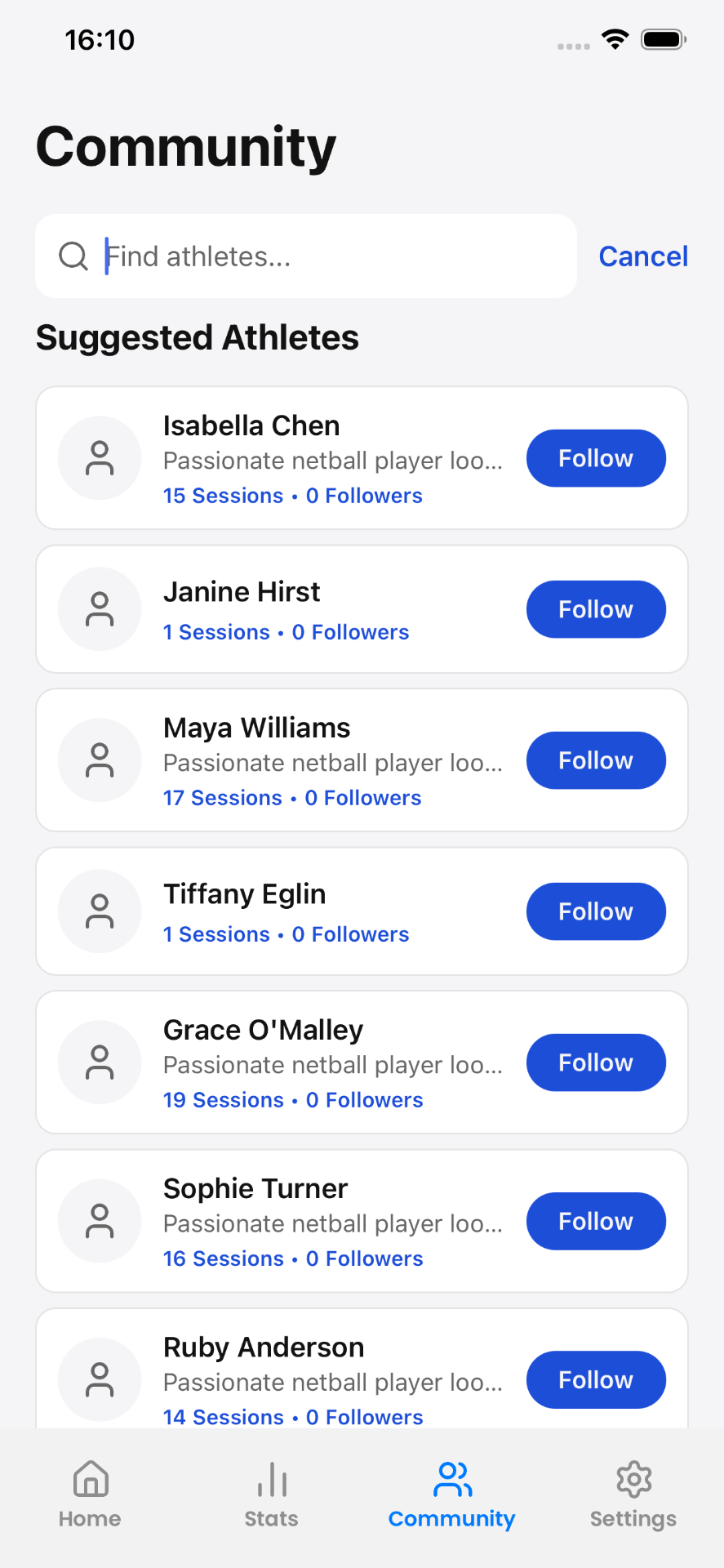Select the Home icon in bottom navigation
Viewport: 724px width, 1568px height.
click(89, 1479)
